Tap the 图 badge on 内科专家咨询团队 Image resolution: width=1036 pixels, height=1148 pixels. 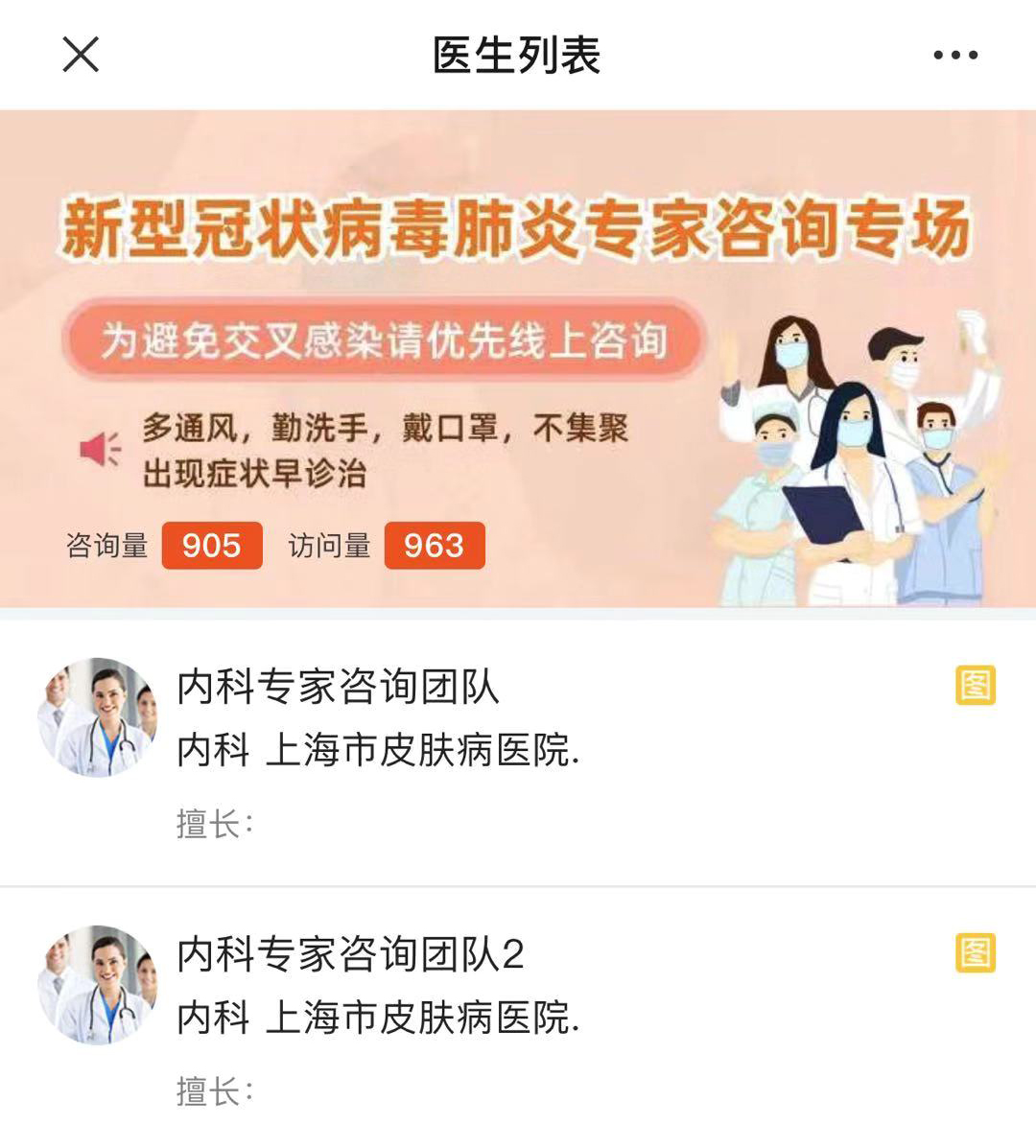click(x=976, y=686)
